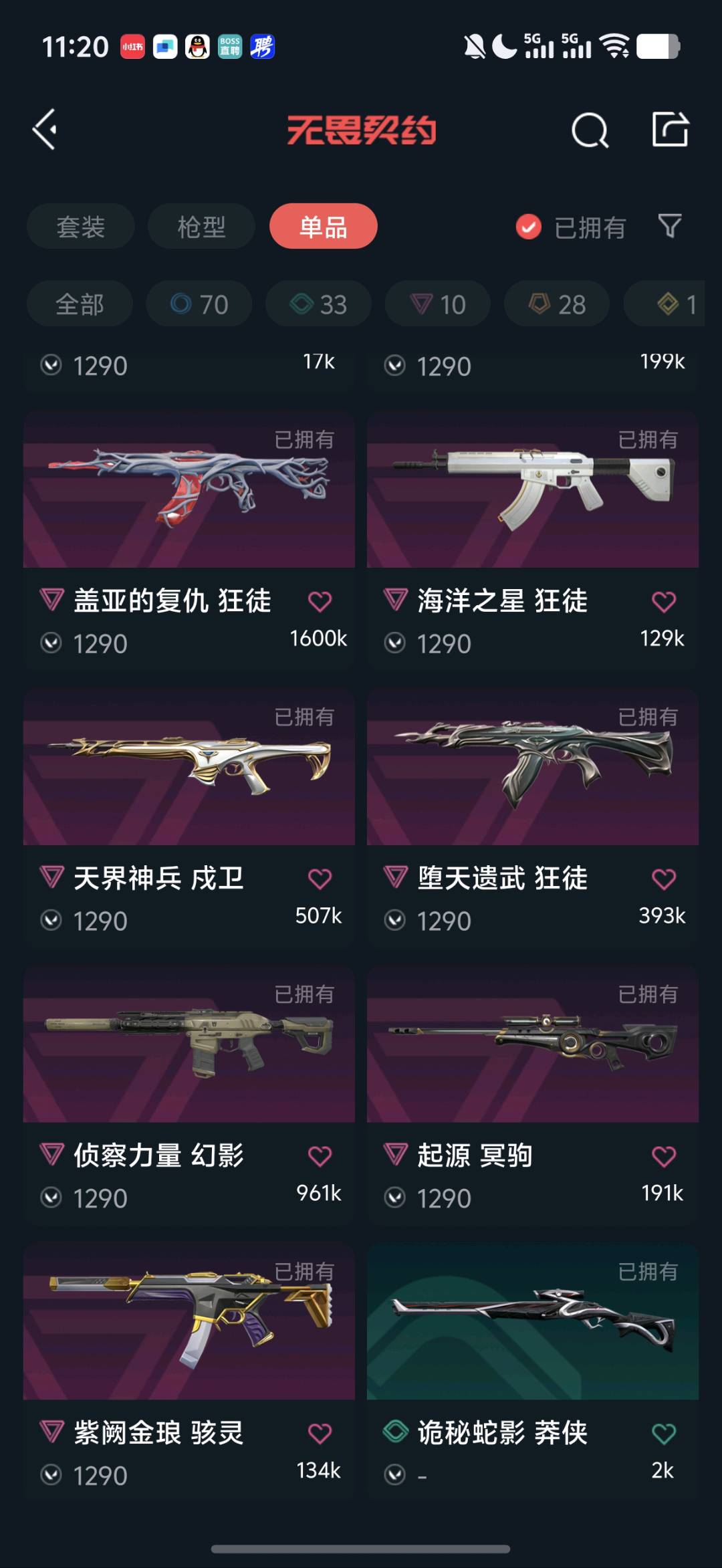Filter by the chip showing 70

[199, 304]
